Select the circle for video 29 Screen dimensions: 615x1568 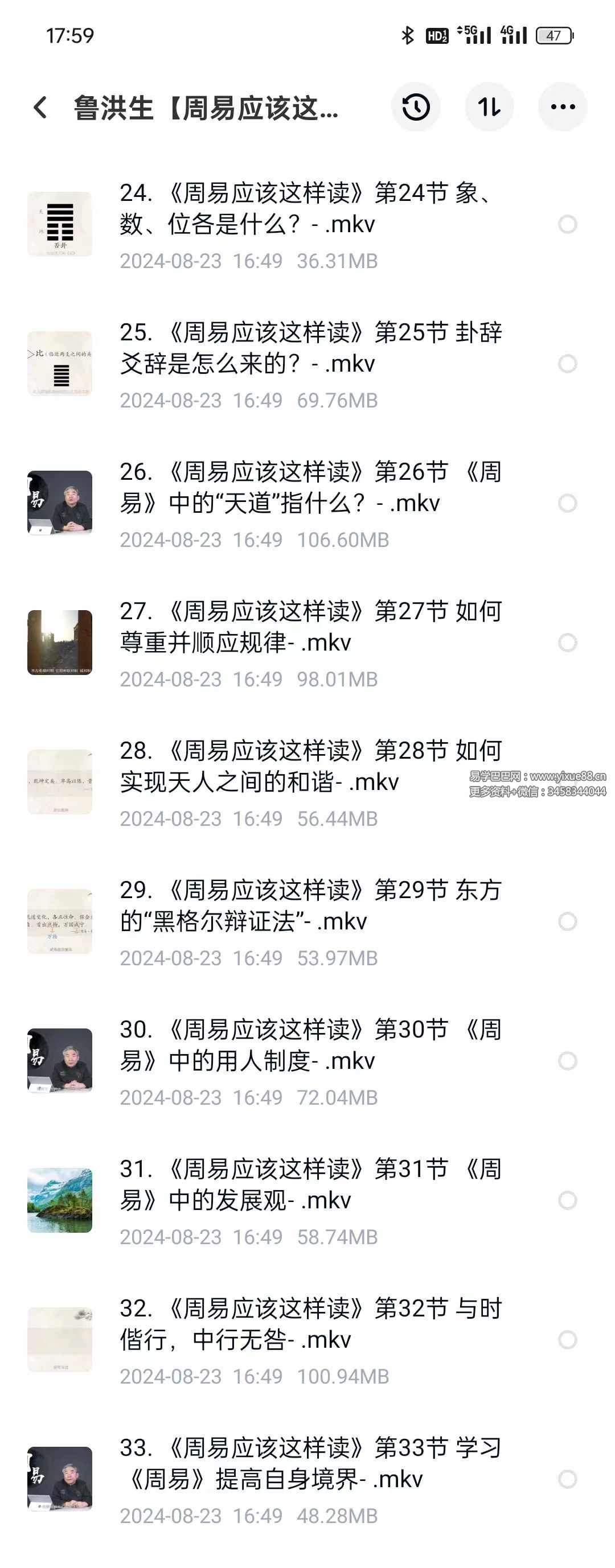point(567,921)
